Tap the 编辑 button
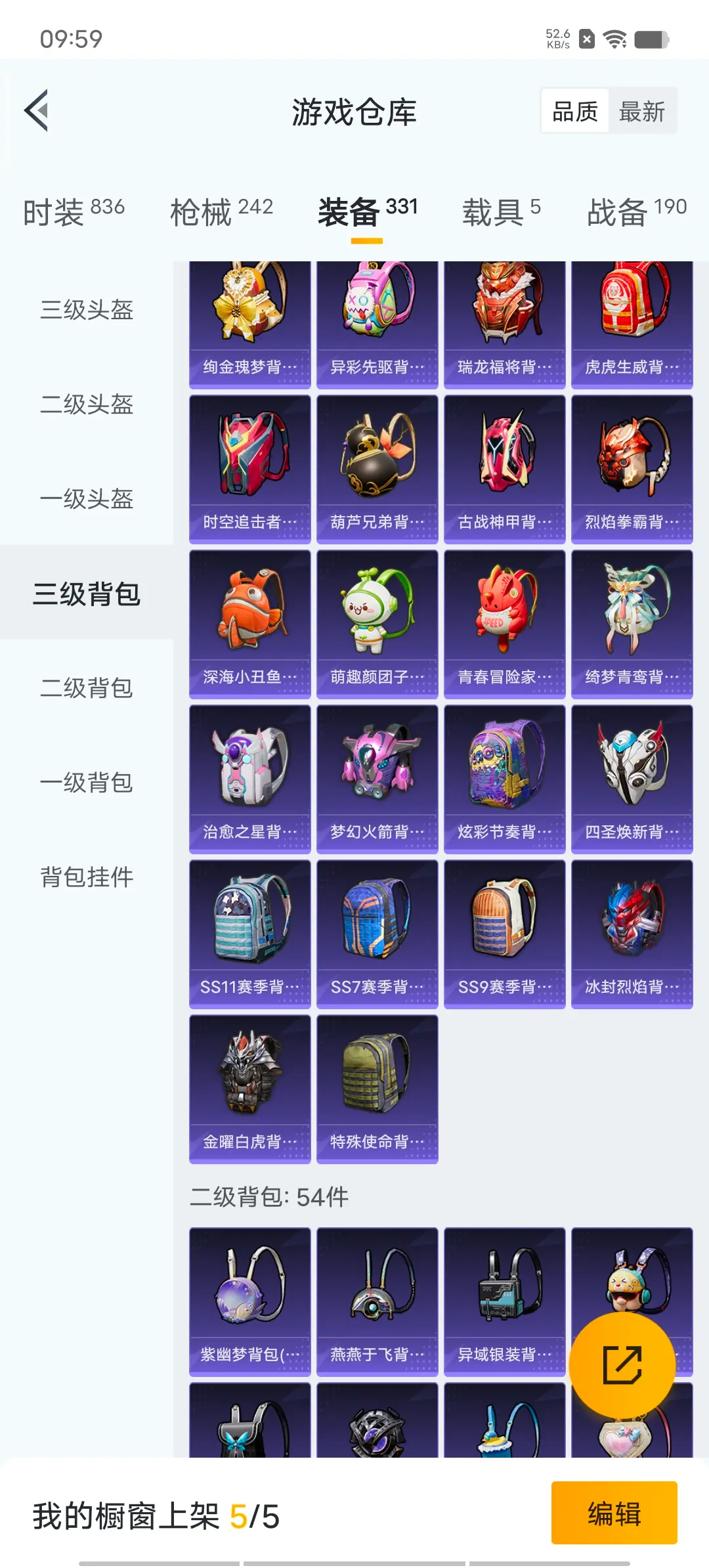 [x=614, y=1513]
